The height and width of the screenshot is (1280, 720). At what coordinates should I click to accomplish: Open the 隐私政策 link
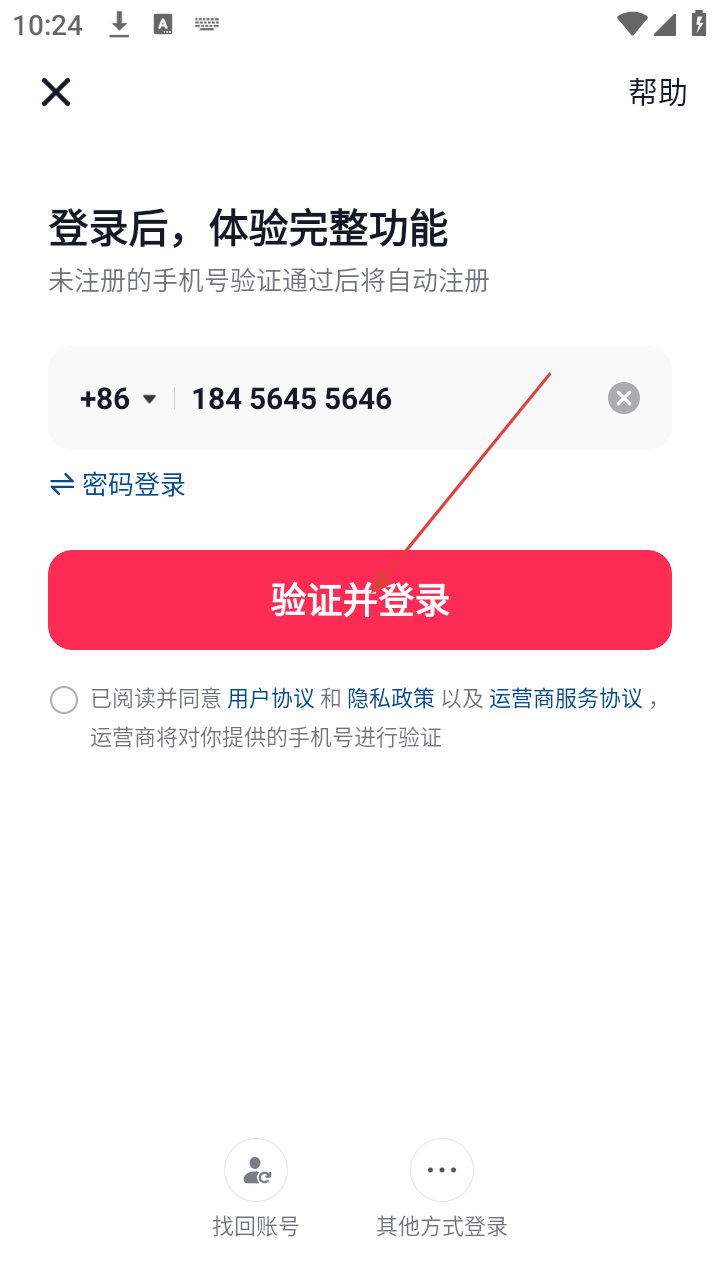pos(391,698)
